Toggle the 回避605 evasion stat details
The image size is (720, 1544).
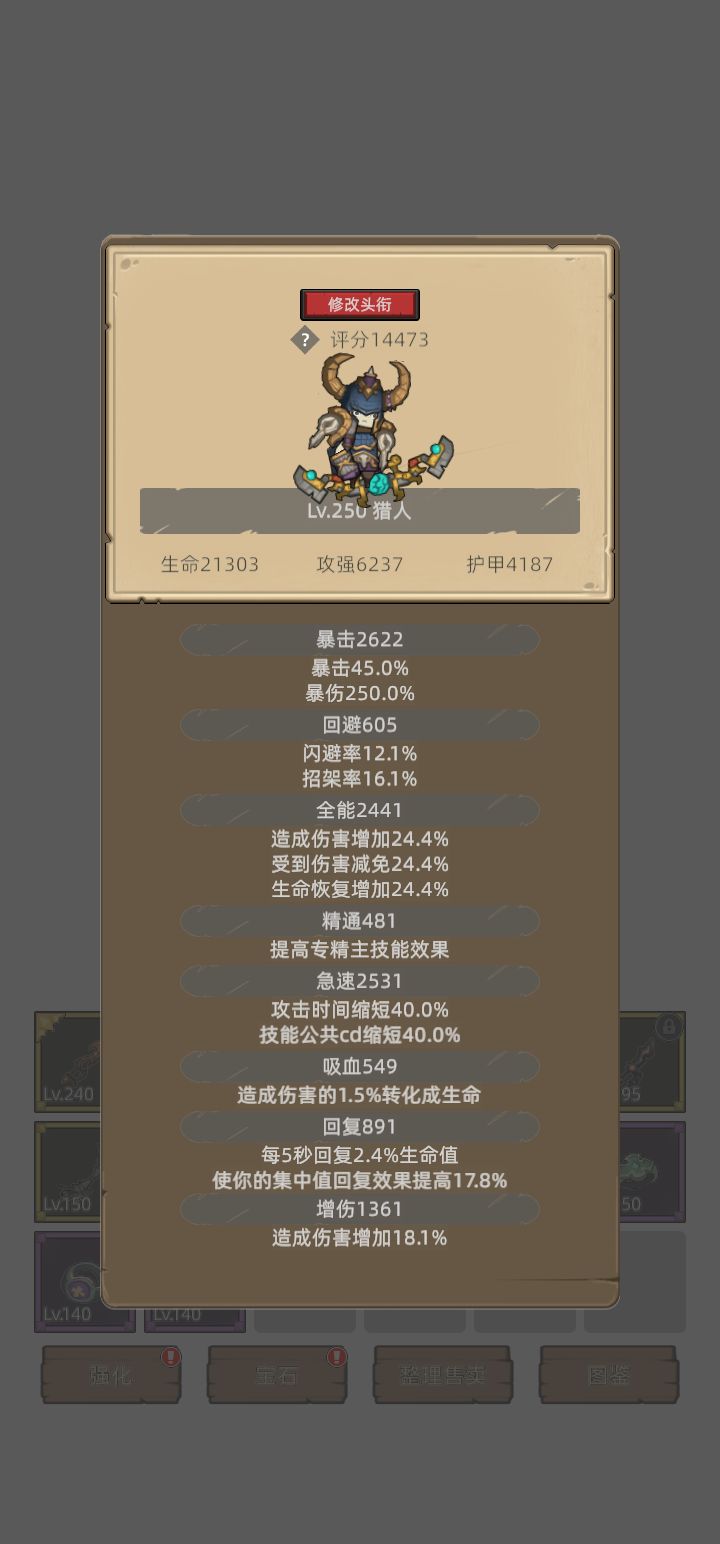tap(358, 724)
